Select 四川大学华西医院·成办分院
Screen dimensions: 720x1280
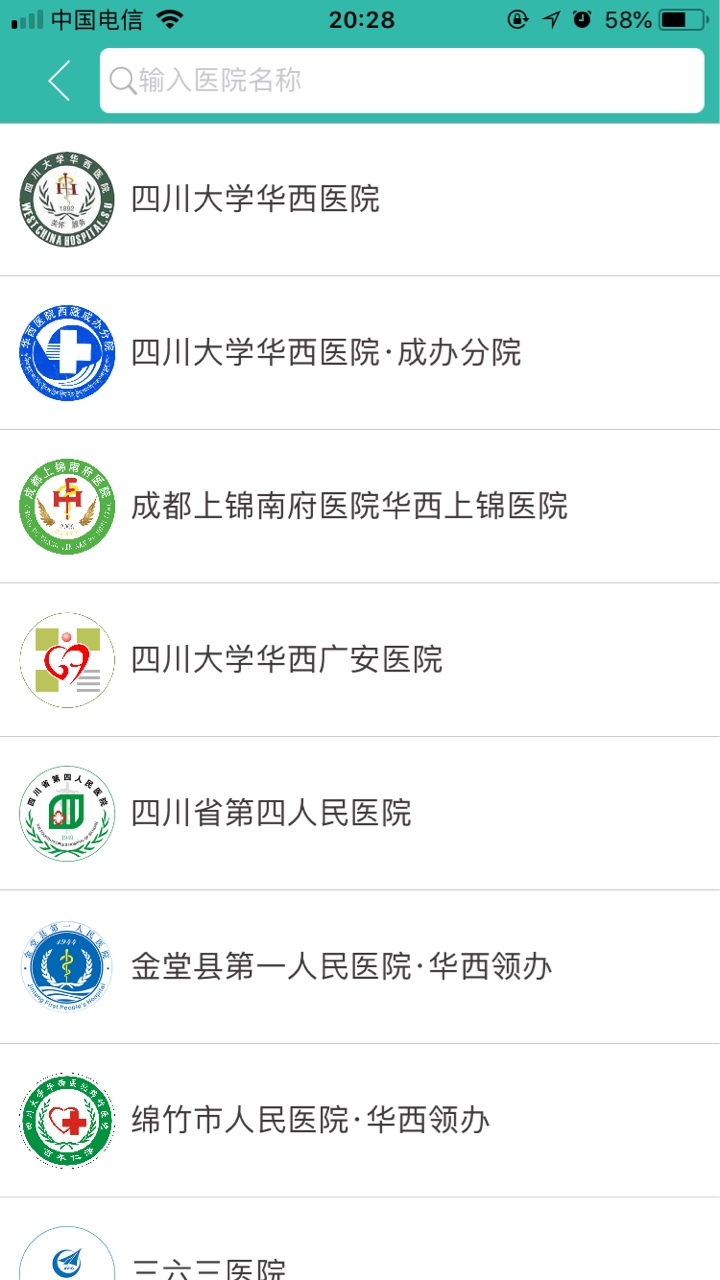360,353
